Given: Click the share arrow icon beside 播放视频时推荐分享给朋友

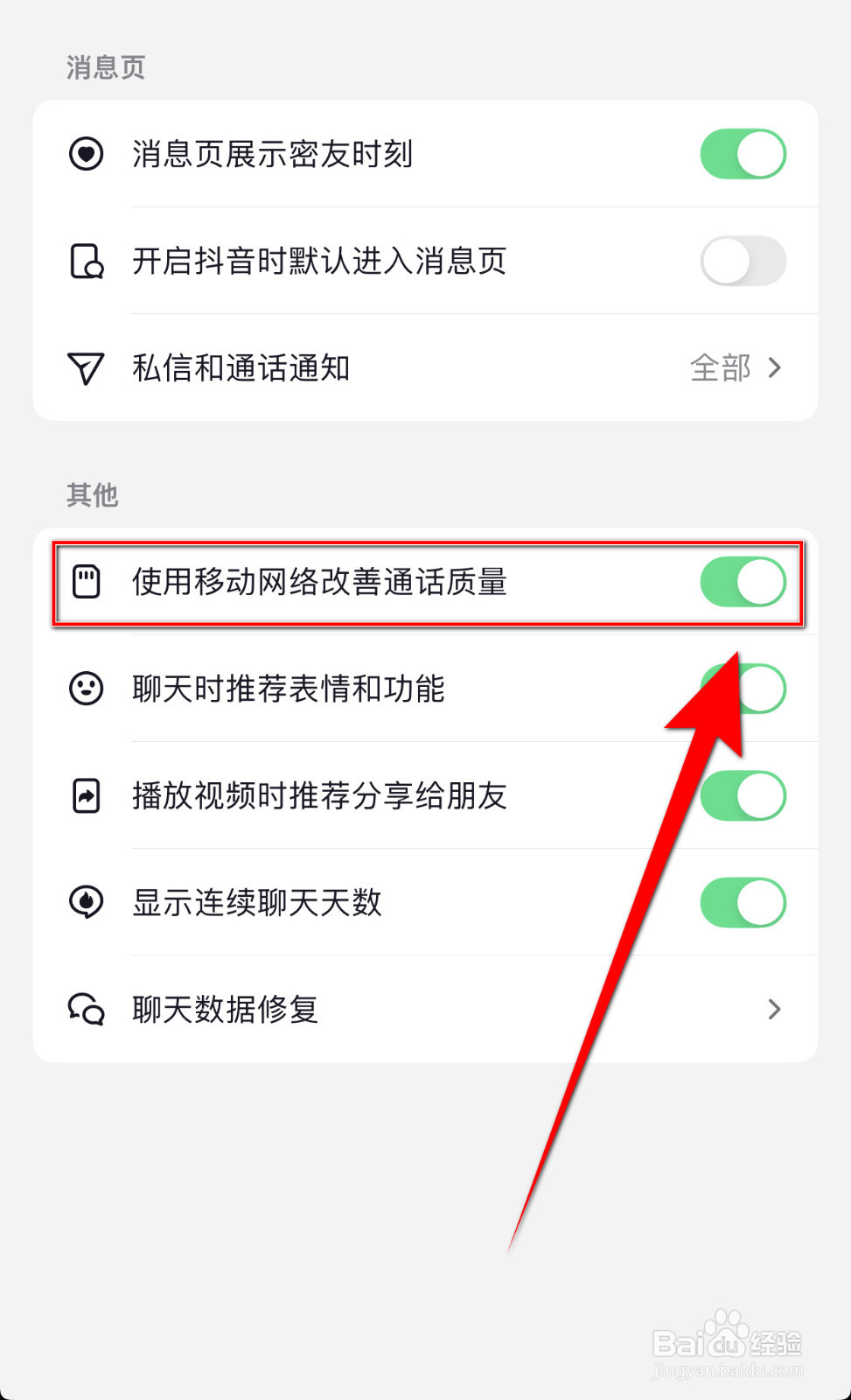Looking at the screenshot, I should coord(85,796).
